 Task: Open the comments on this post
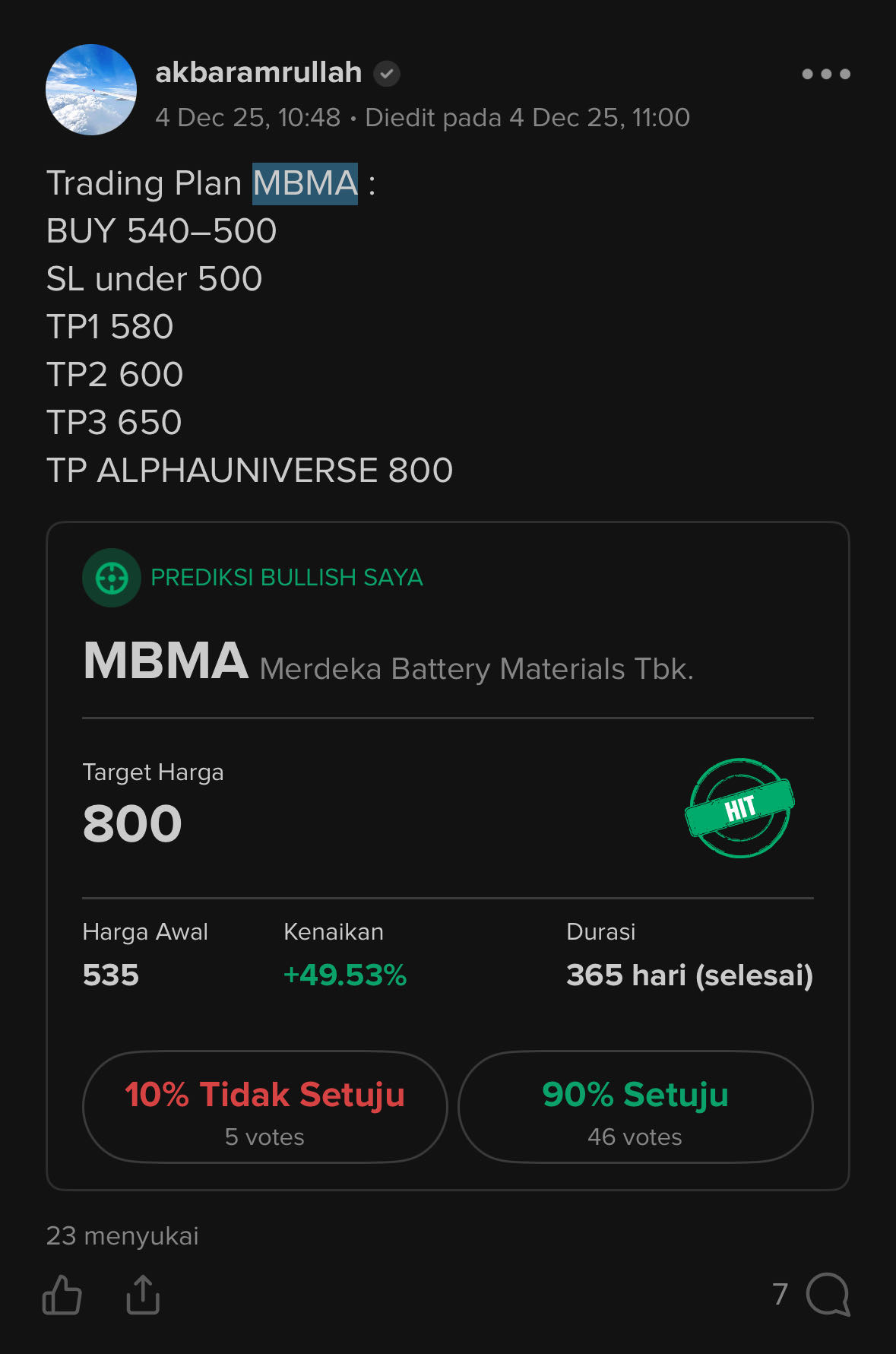pos(827,1294)
